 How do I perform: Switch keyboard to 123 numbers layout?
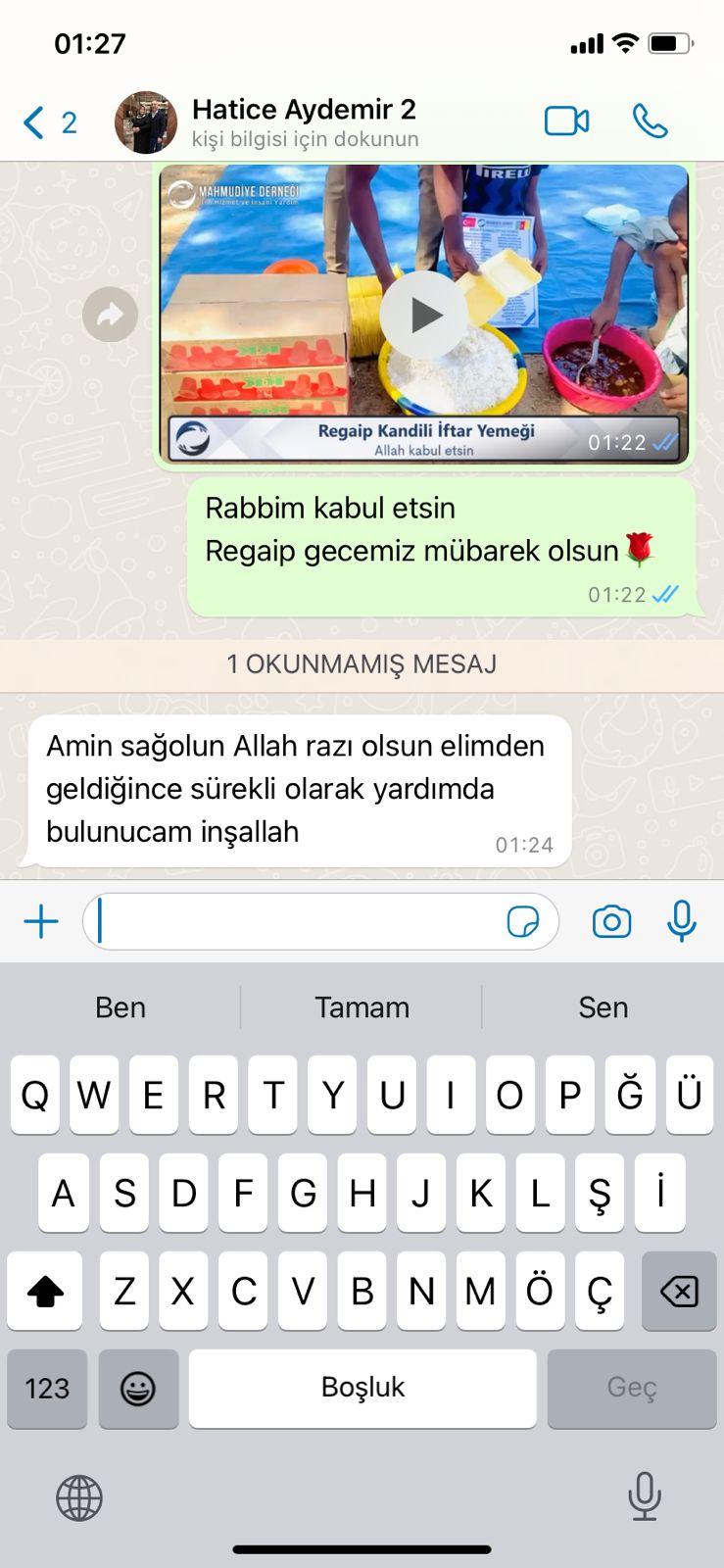(47, 1389)
